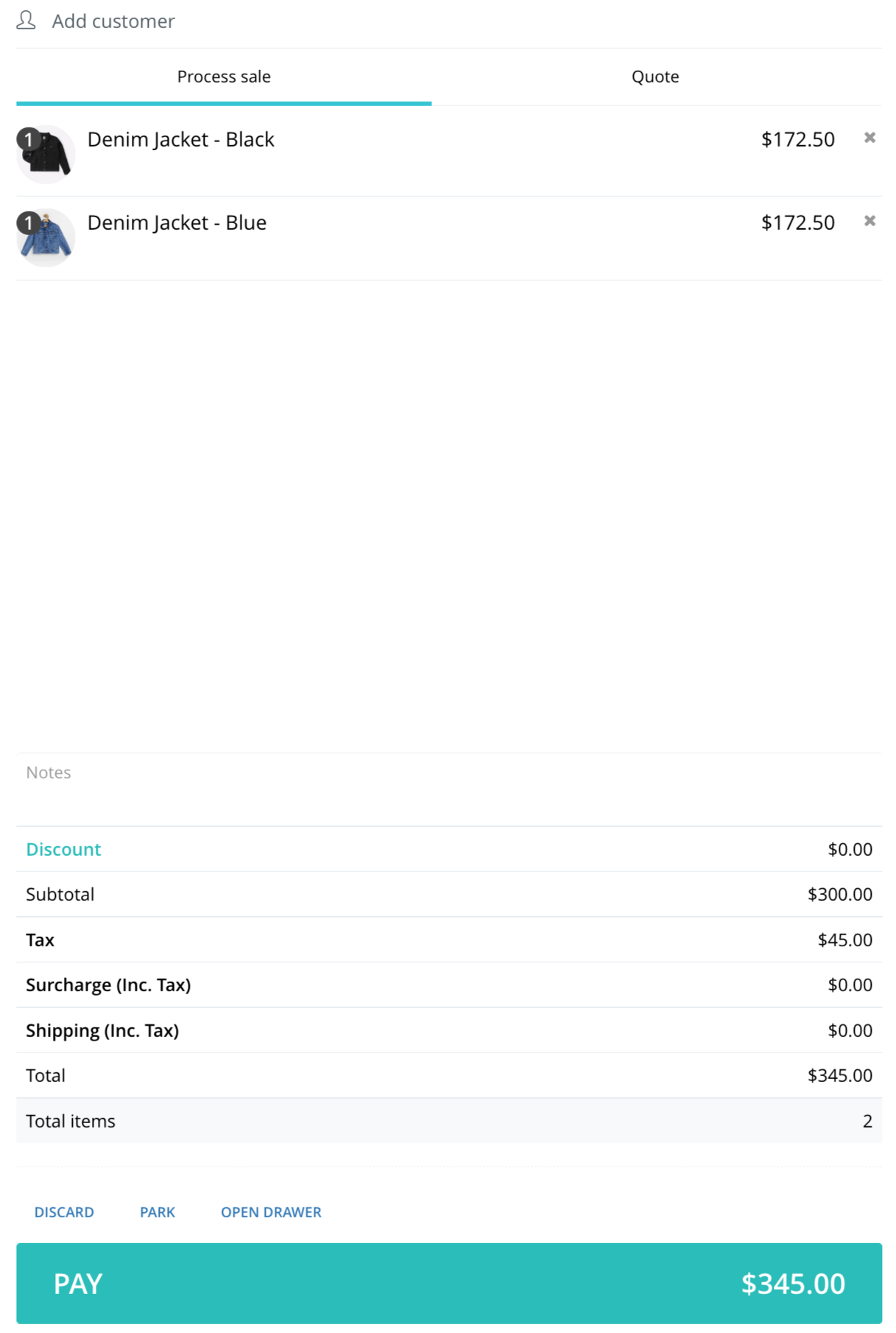Open the Denim Jacket - Black line item
Image resolution: width=896 pixels, height=1333 pixels.
pos(180,140)
